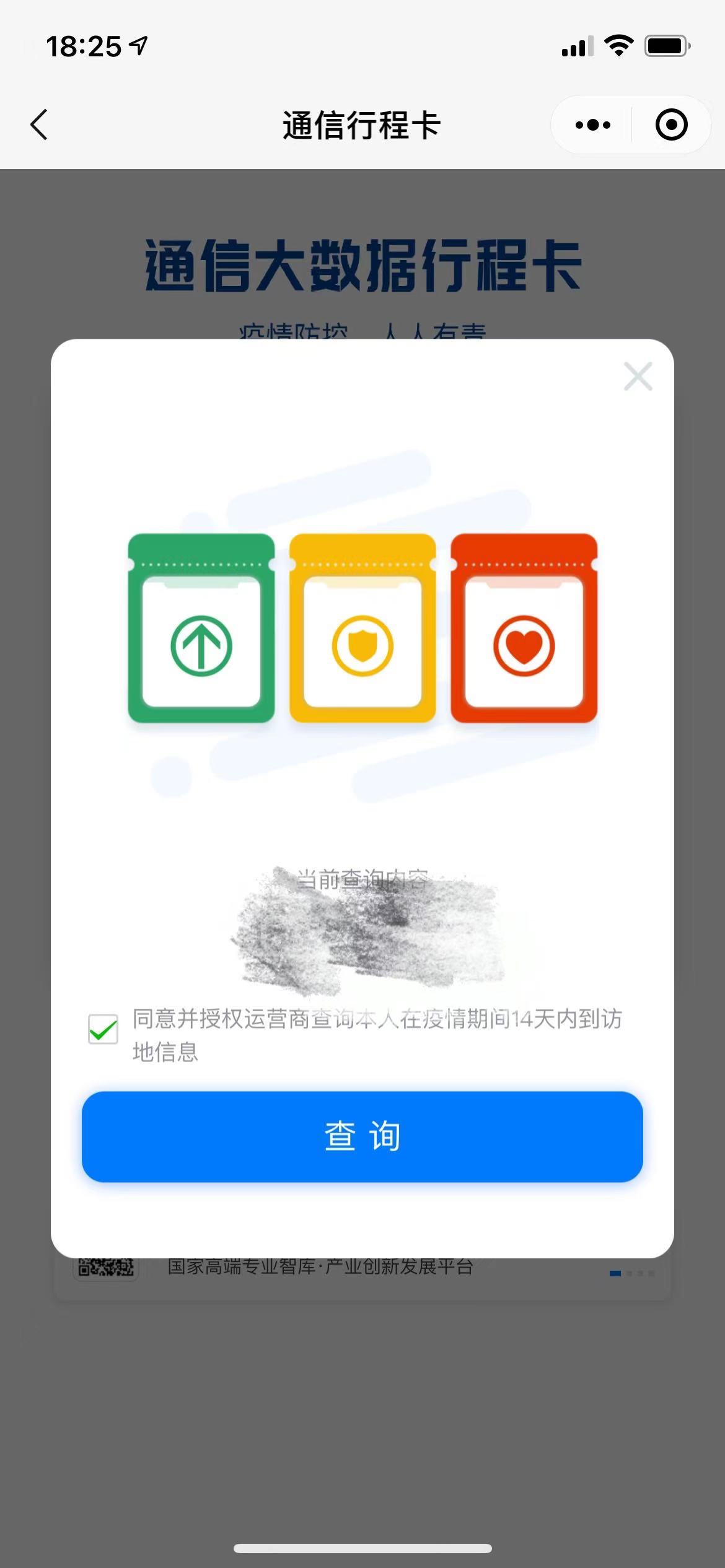This screenshot has width=725, height=1568.
Task: Open the mini program more options menu
Action: (x=592, y=125)
